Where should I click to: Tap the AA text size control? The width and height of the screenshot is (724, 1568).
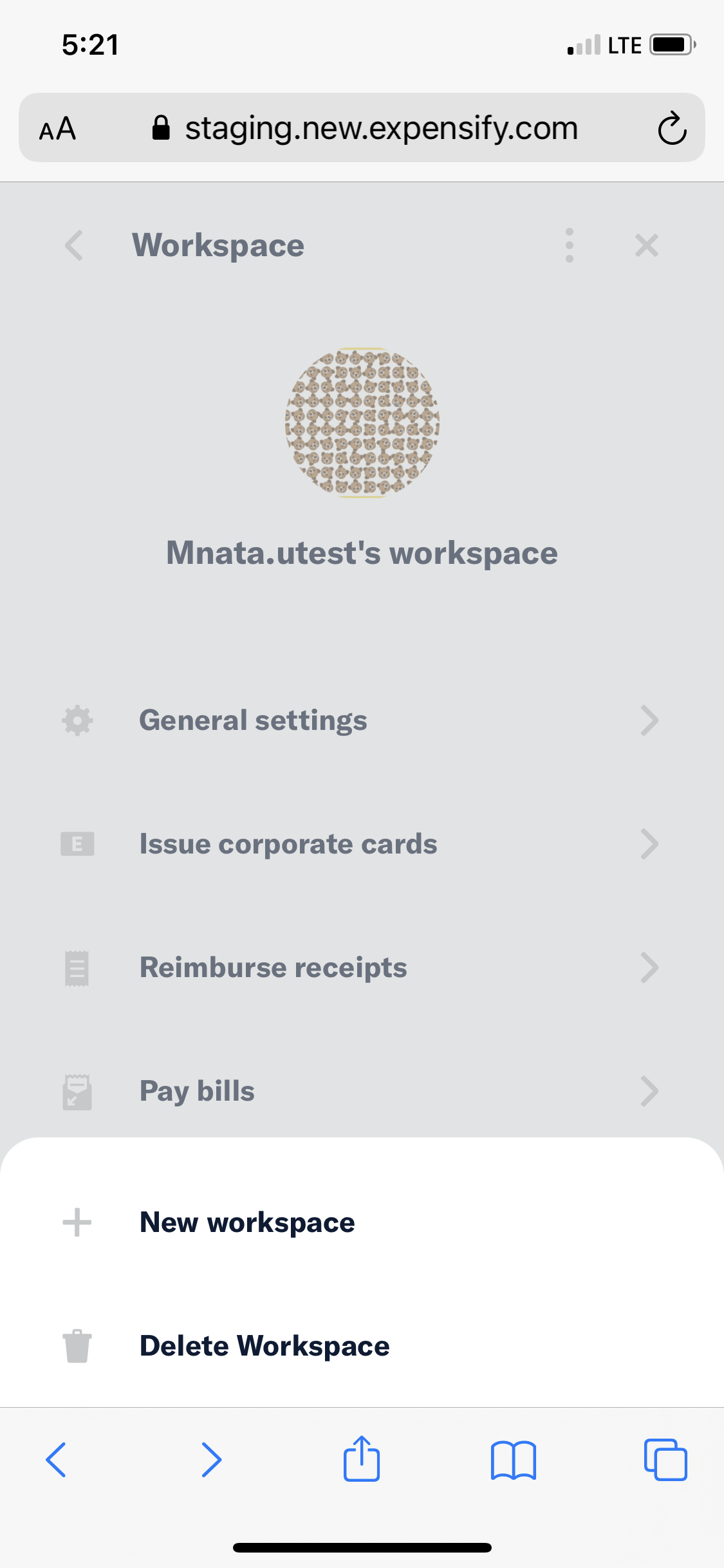57,127
